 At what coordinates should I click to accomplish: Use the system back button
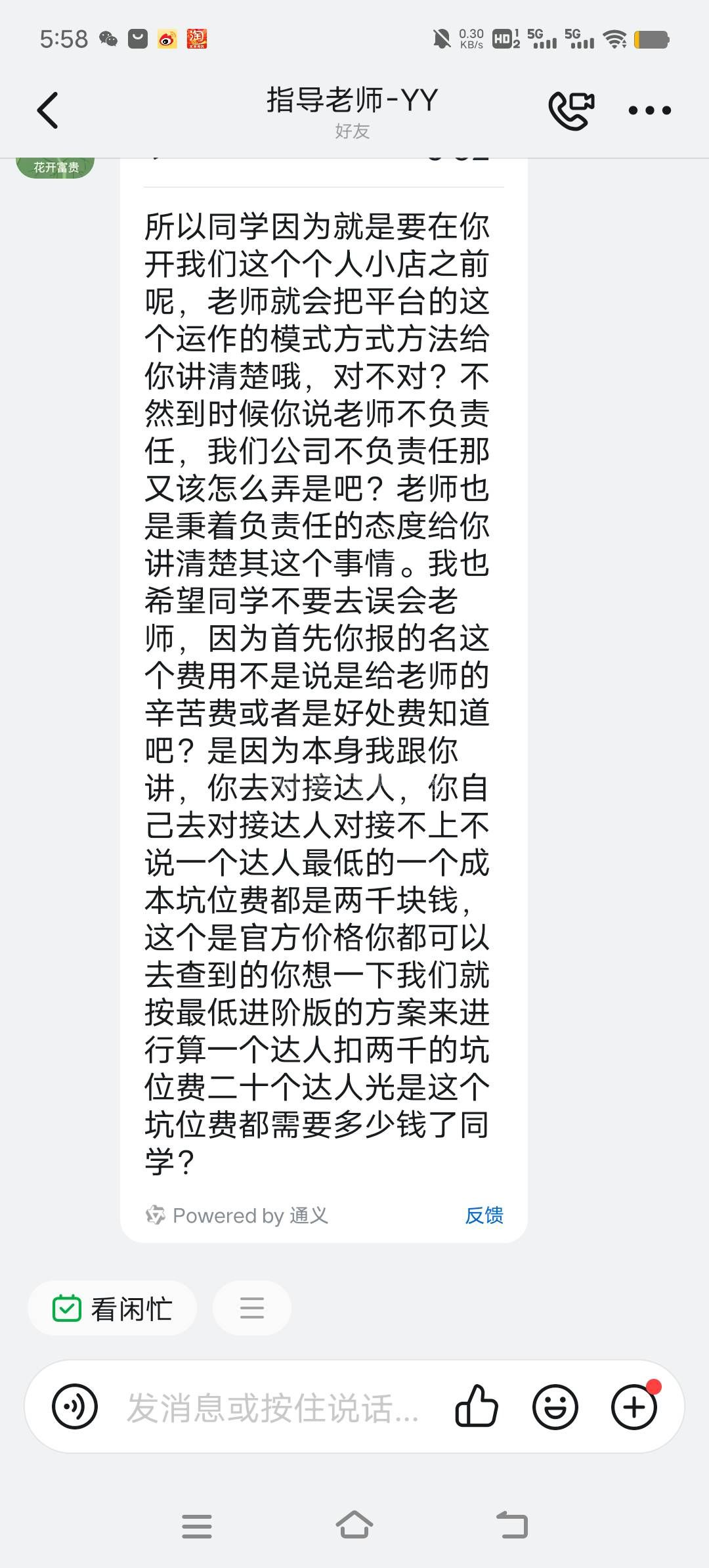pyautogui.click(x=512, y=1525)
